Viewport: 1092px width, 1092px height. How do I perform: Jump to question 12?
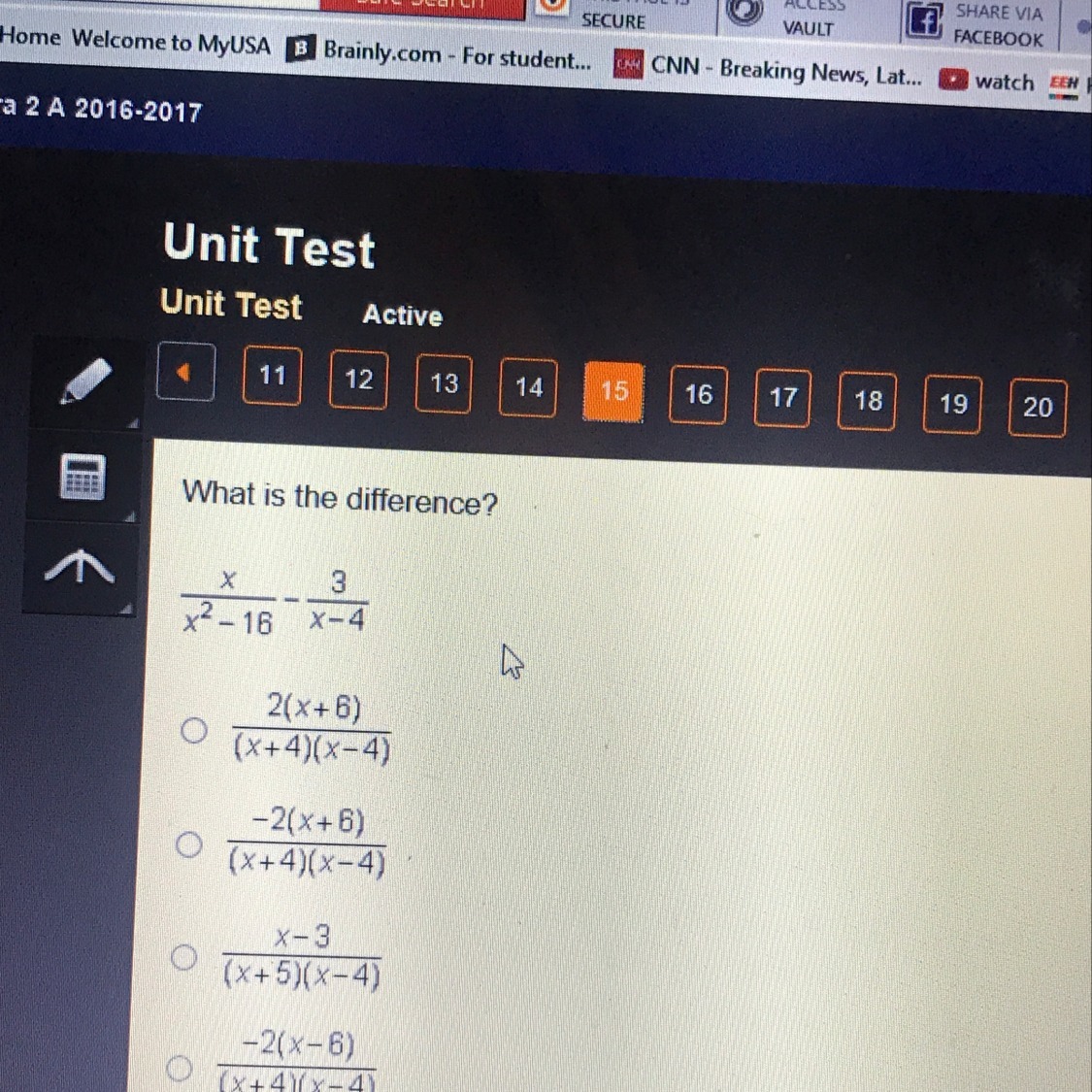[x=358, y=381]
